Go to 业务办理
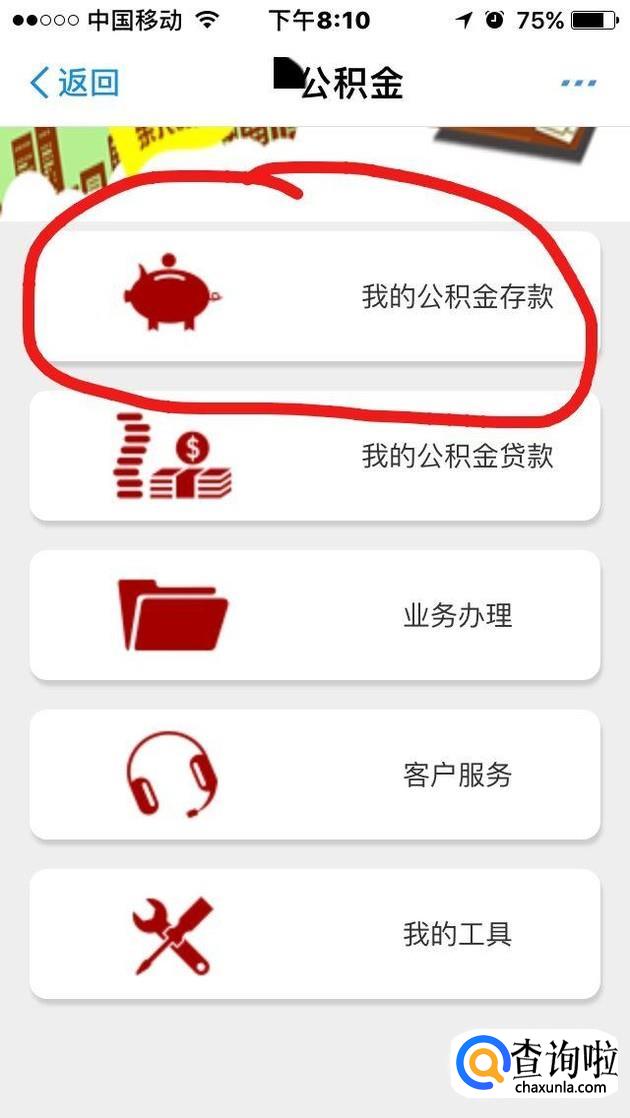The width and height of the screenshot is (630, 1118). click(x=315, y=615)
